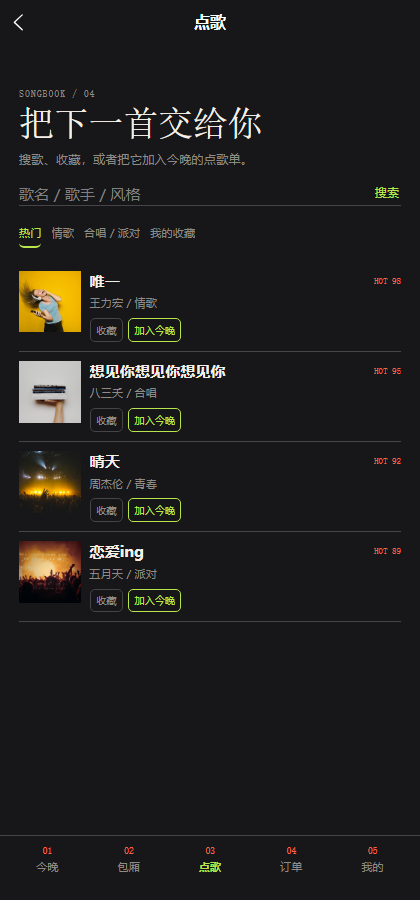The image size is (420, 900).
Task: Add 恋爱ing with the 加入今晚 button
Action: [154, 600]
